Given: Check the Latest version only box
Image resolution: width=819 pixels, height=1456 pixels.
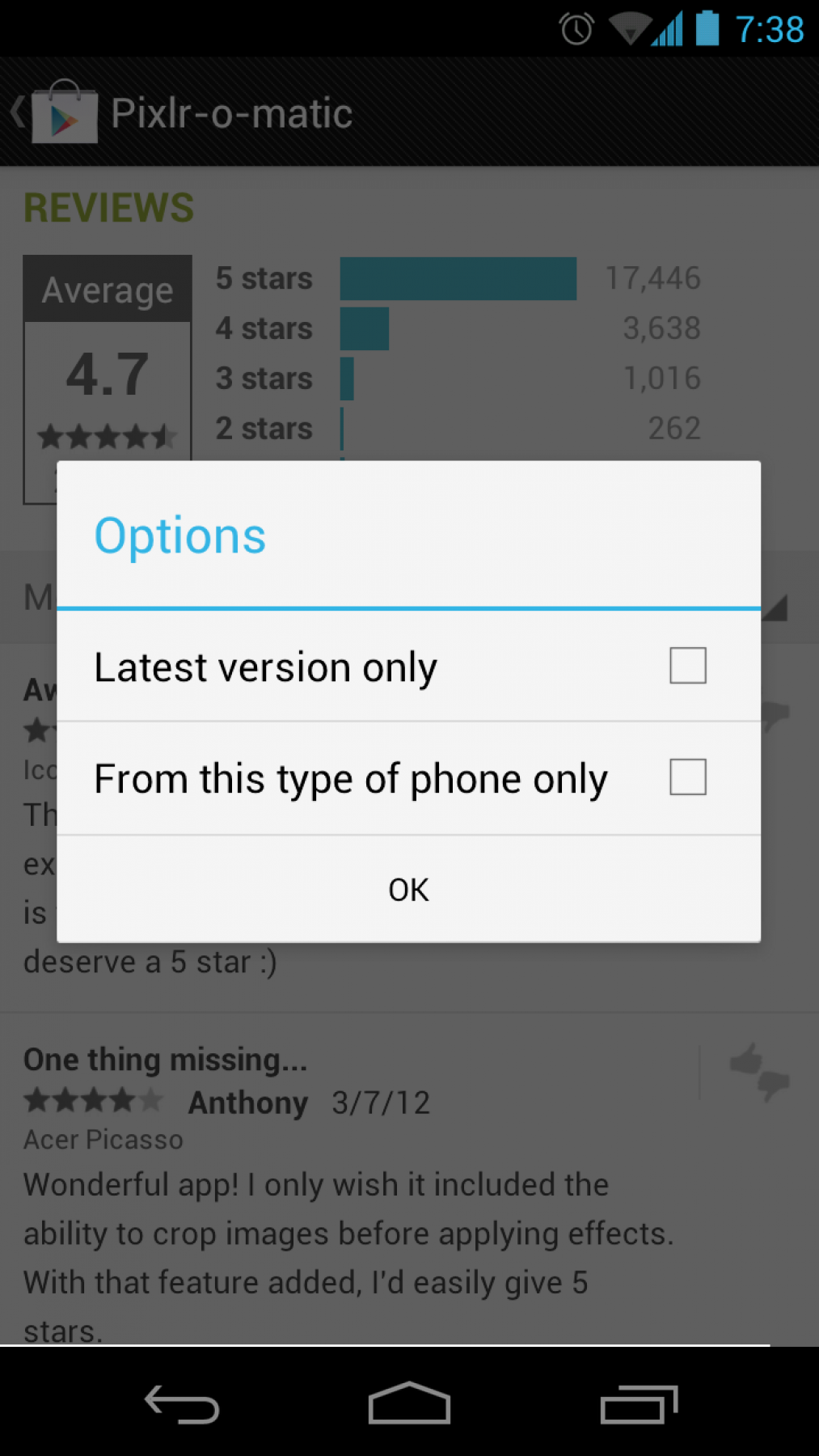Looking at the screenshot, I should pos(687,666).
